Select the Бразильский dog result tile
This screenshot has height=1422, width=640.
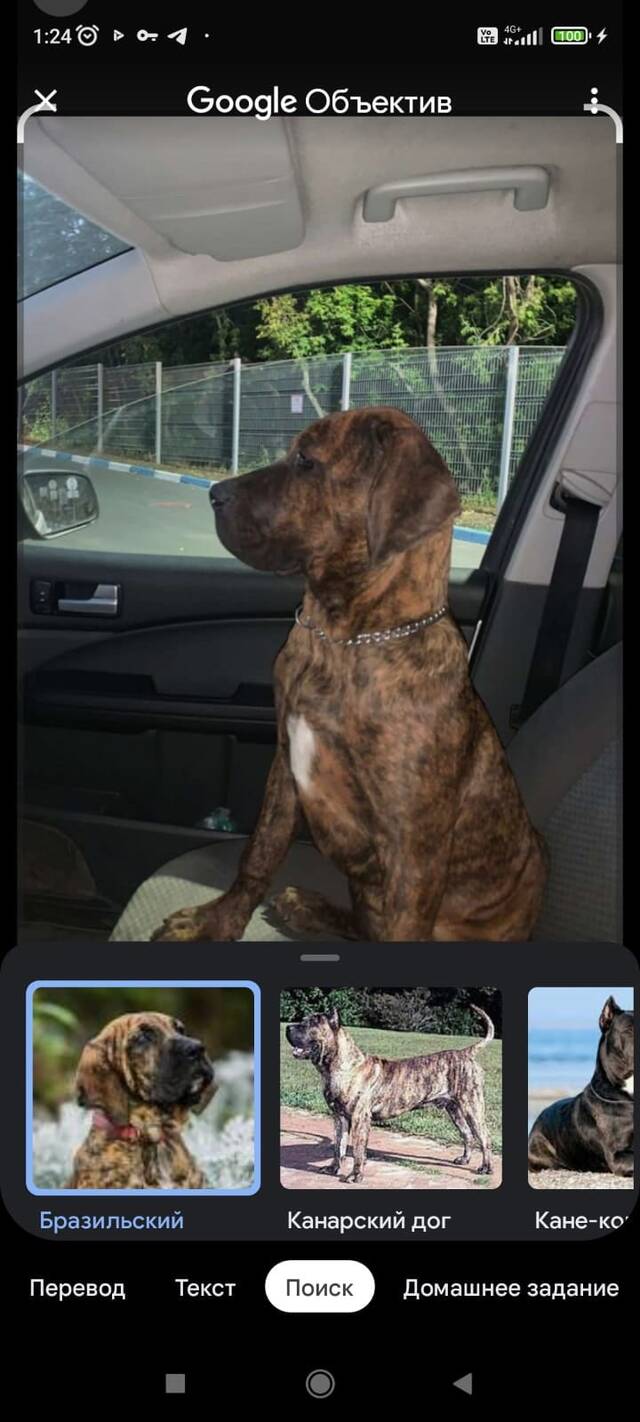point(143,1089)
